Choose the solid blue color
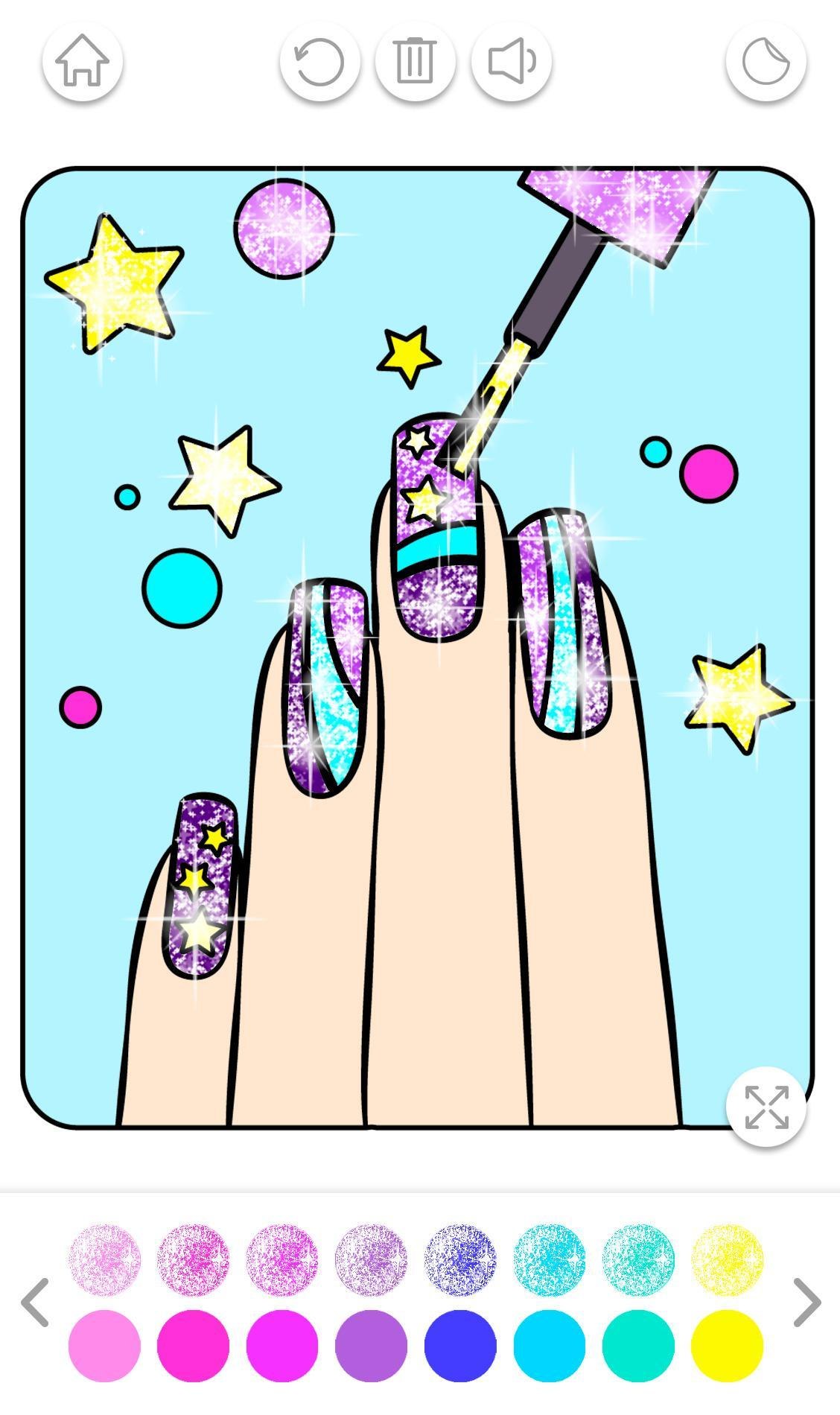 (x=460, y=1346)
